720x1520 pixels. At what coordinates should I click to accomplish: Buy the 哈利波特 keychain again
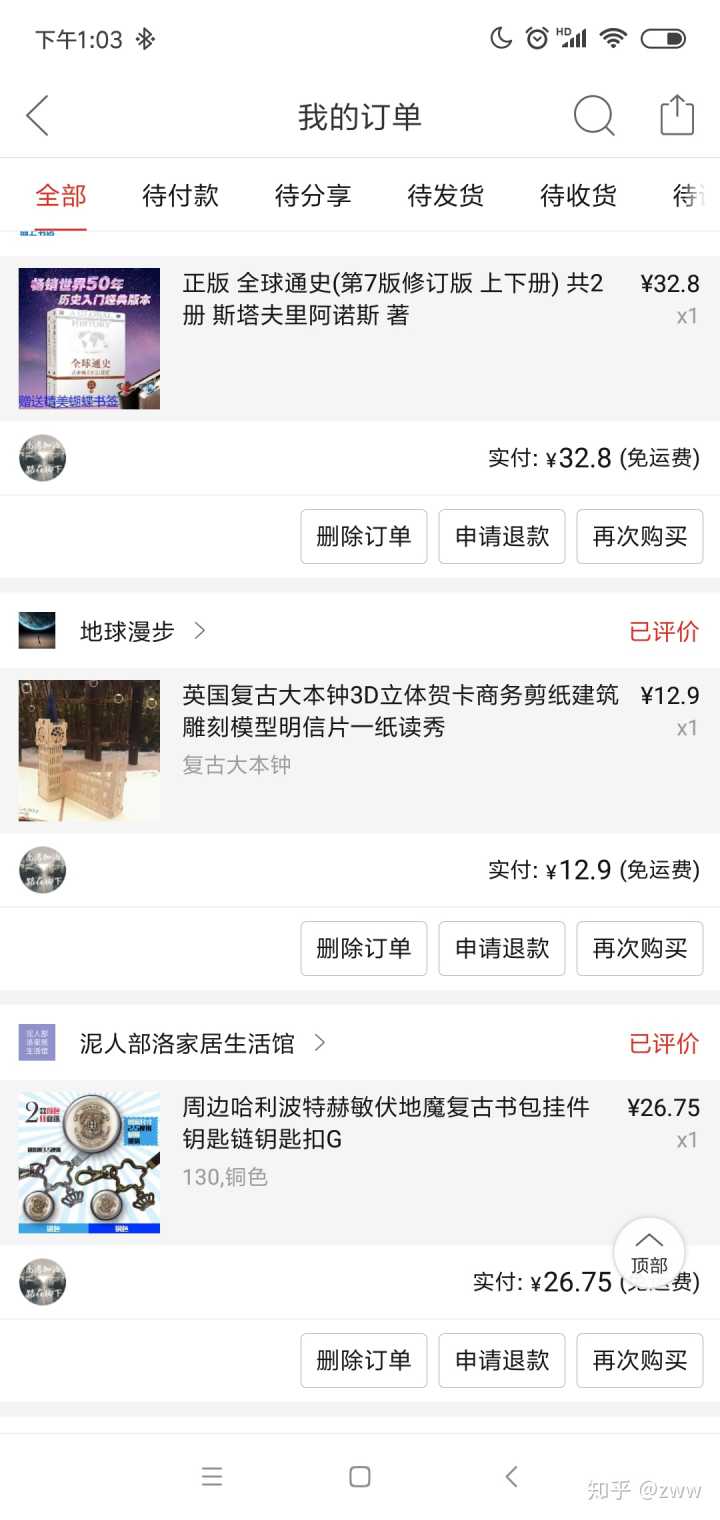coord(640,1360)
